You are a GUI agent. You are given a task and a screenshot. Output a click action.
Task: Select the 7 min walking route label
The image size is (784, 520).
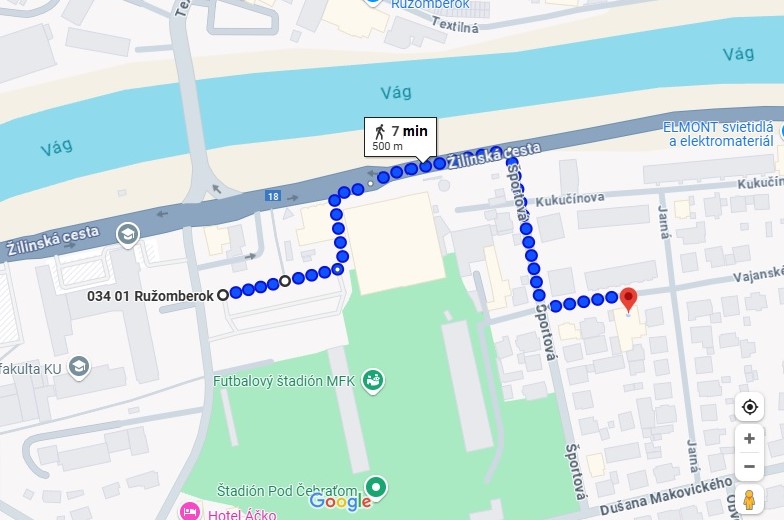[x=399, y=136]
